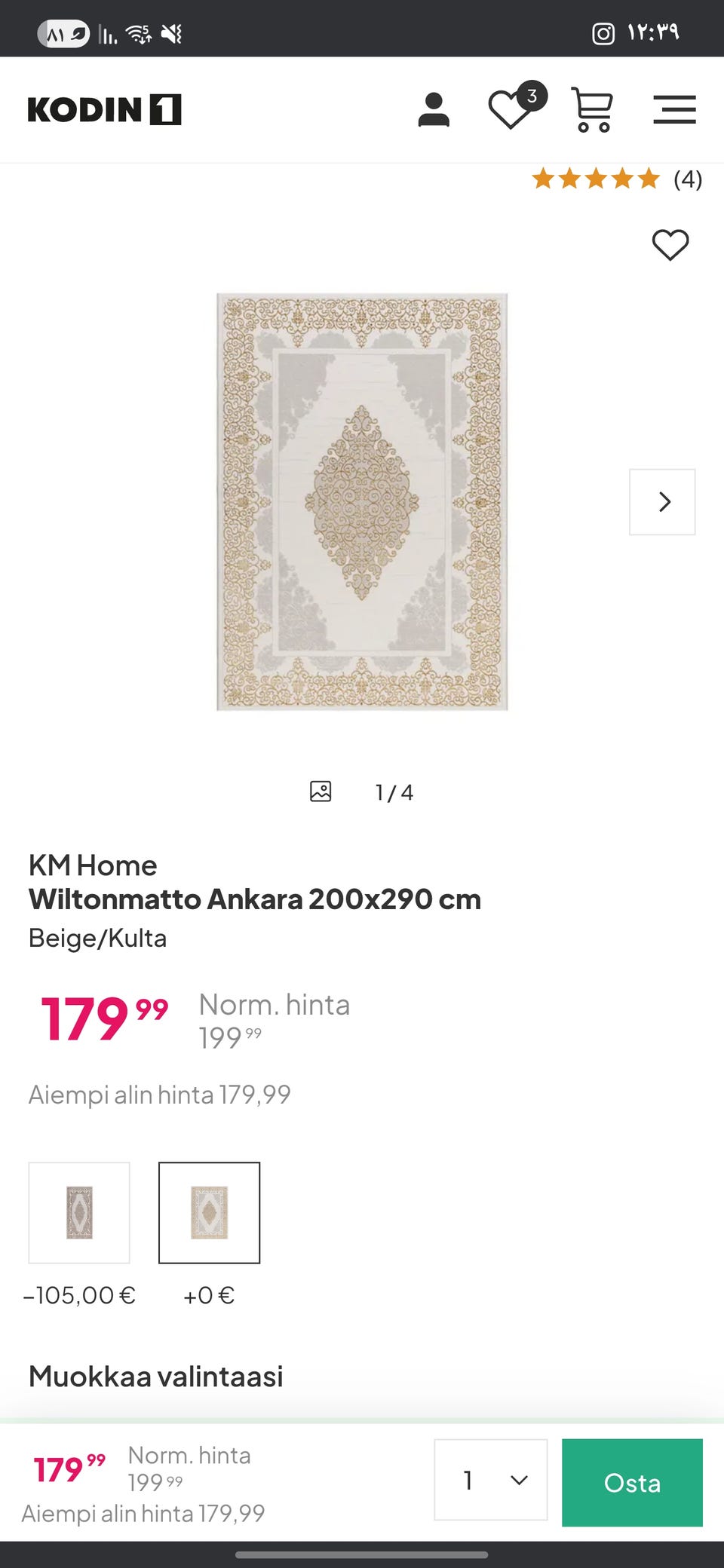Select the currently active rug thumbnail
724x1568 pixels.
pos(209,1212)
